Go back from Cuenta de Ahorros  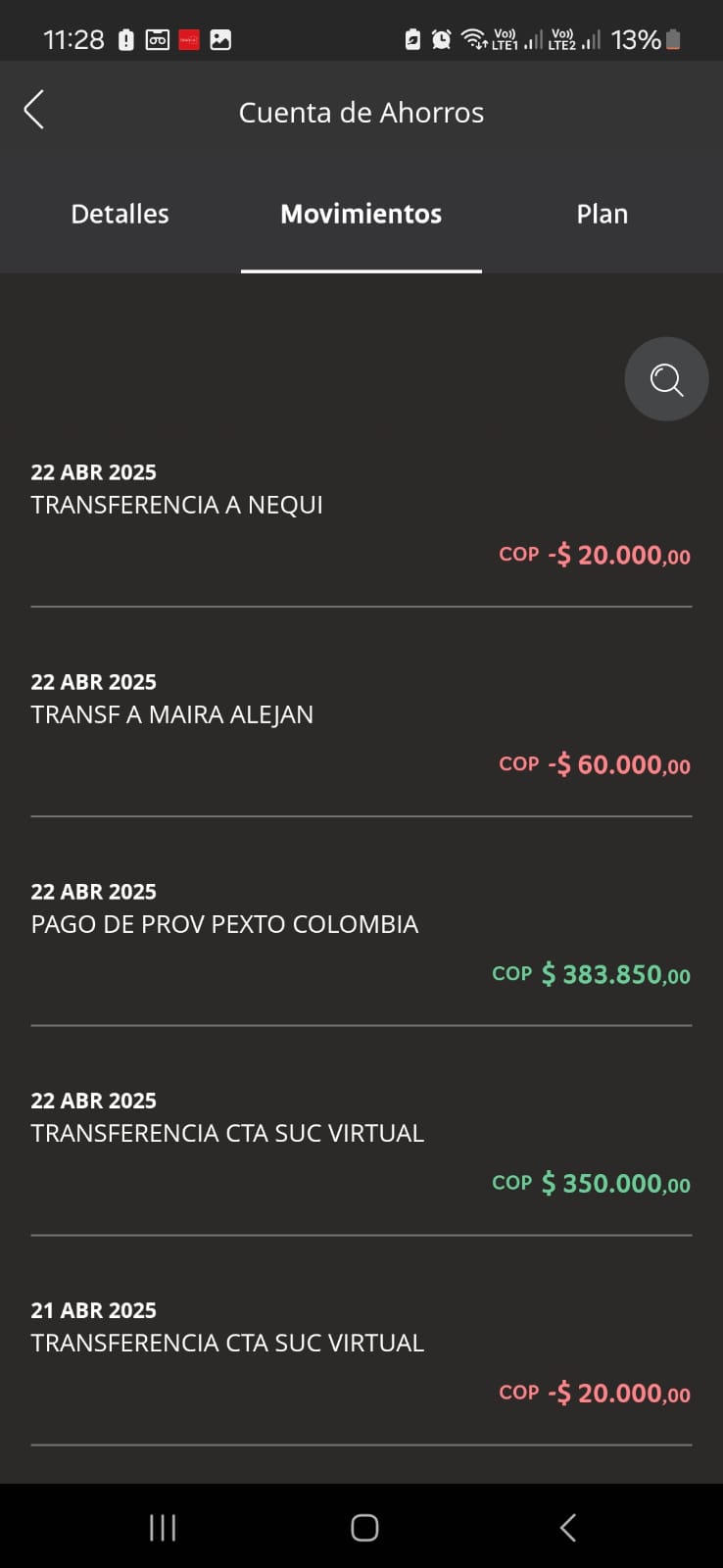tap(34, 110)
